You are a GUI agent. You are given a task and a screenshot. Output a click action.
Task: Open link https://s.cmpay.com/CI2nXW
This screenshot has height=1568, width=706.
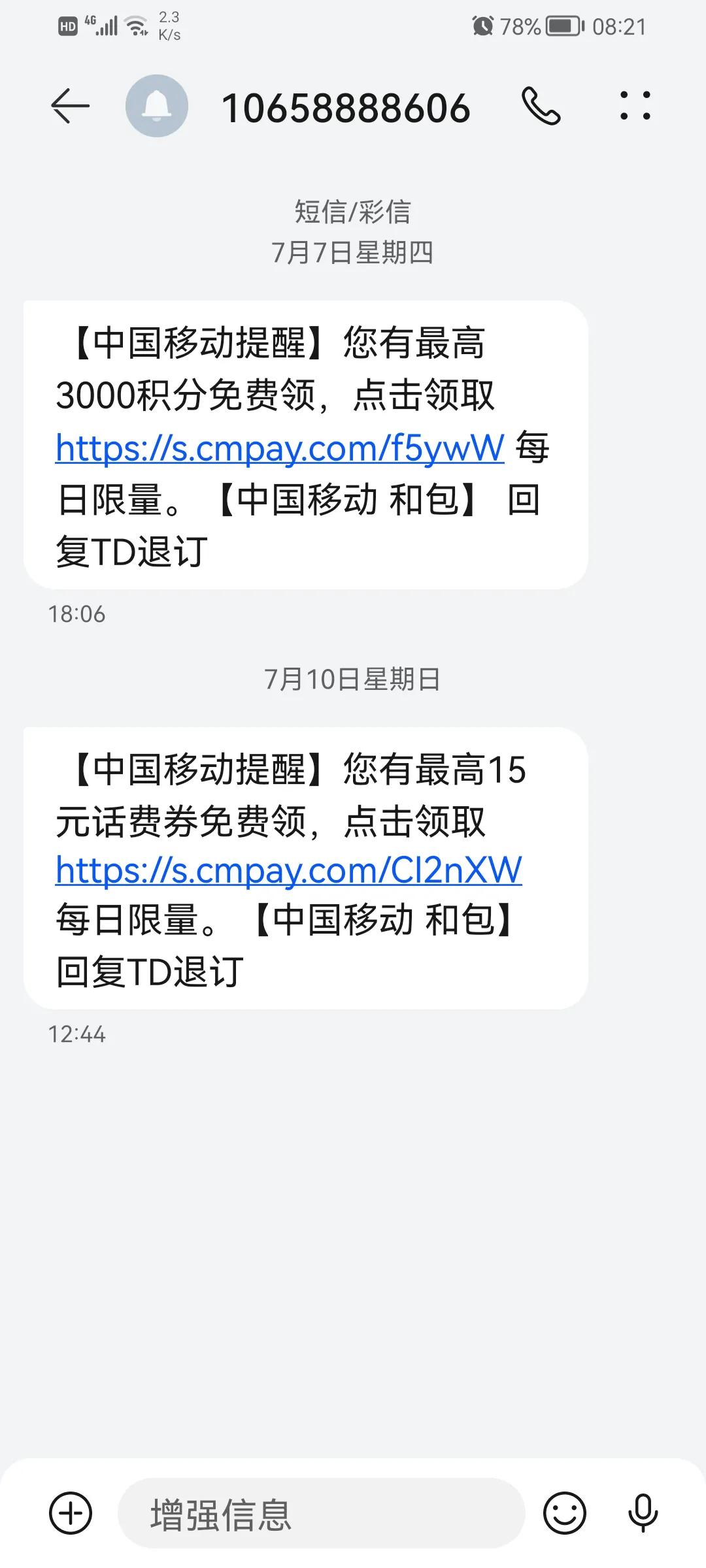[x=288, y=871]
